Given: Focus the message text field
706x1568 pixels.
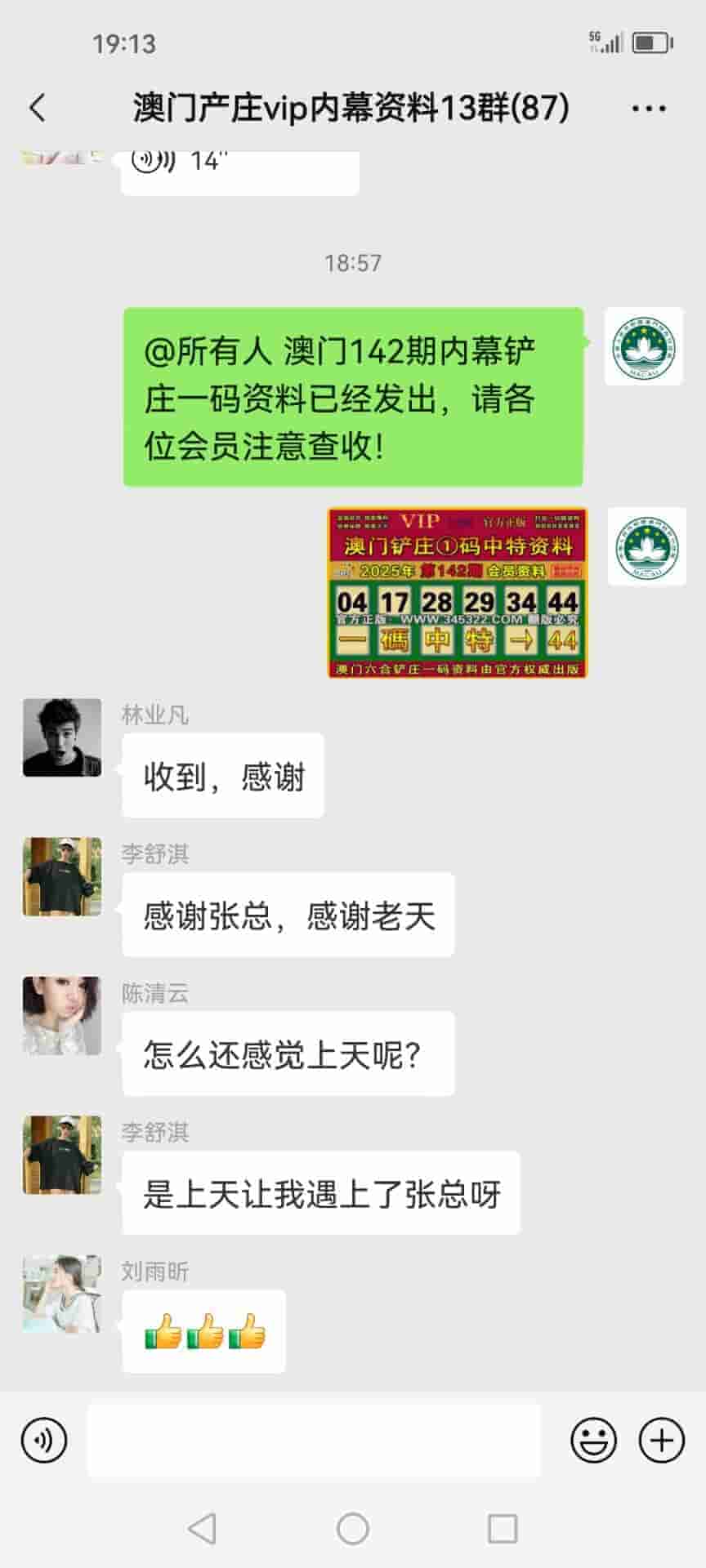Looking at the screenshot, I should tap(314, 1440).
